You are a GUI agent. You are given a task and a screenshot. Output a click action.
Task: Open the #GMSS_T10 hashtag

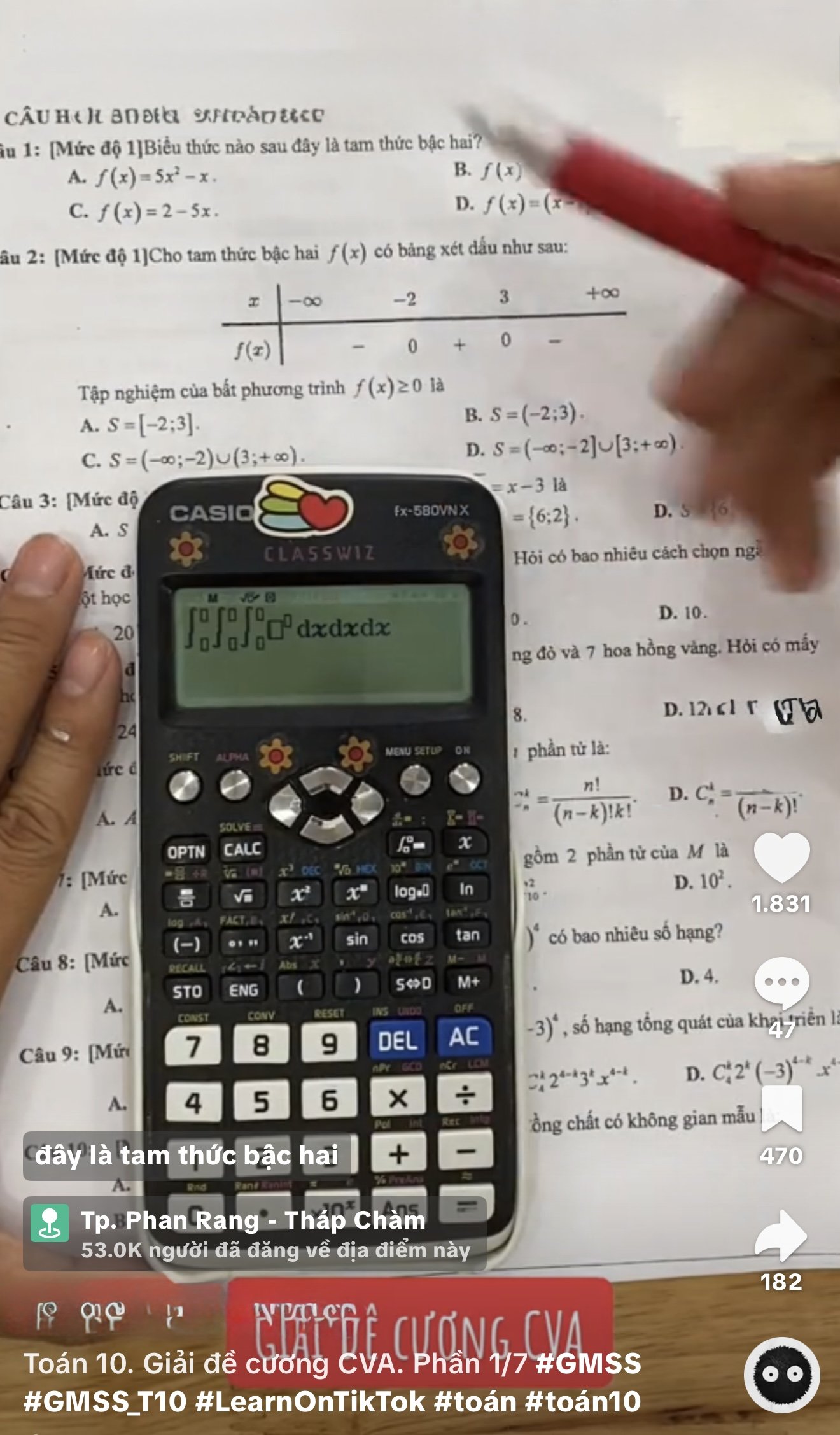pos(105,1402)
